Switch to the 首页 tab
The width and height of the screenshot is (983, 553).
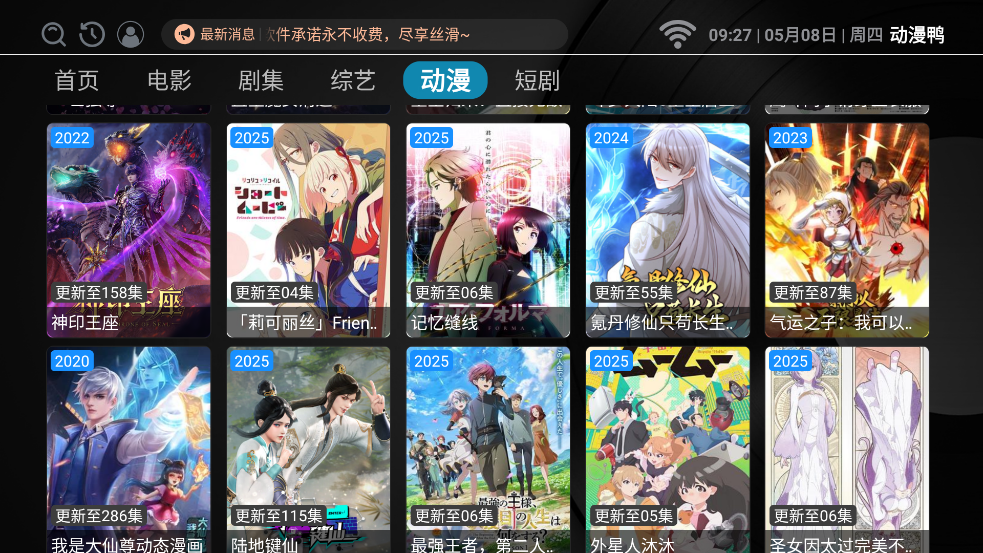click(77, 80)
